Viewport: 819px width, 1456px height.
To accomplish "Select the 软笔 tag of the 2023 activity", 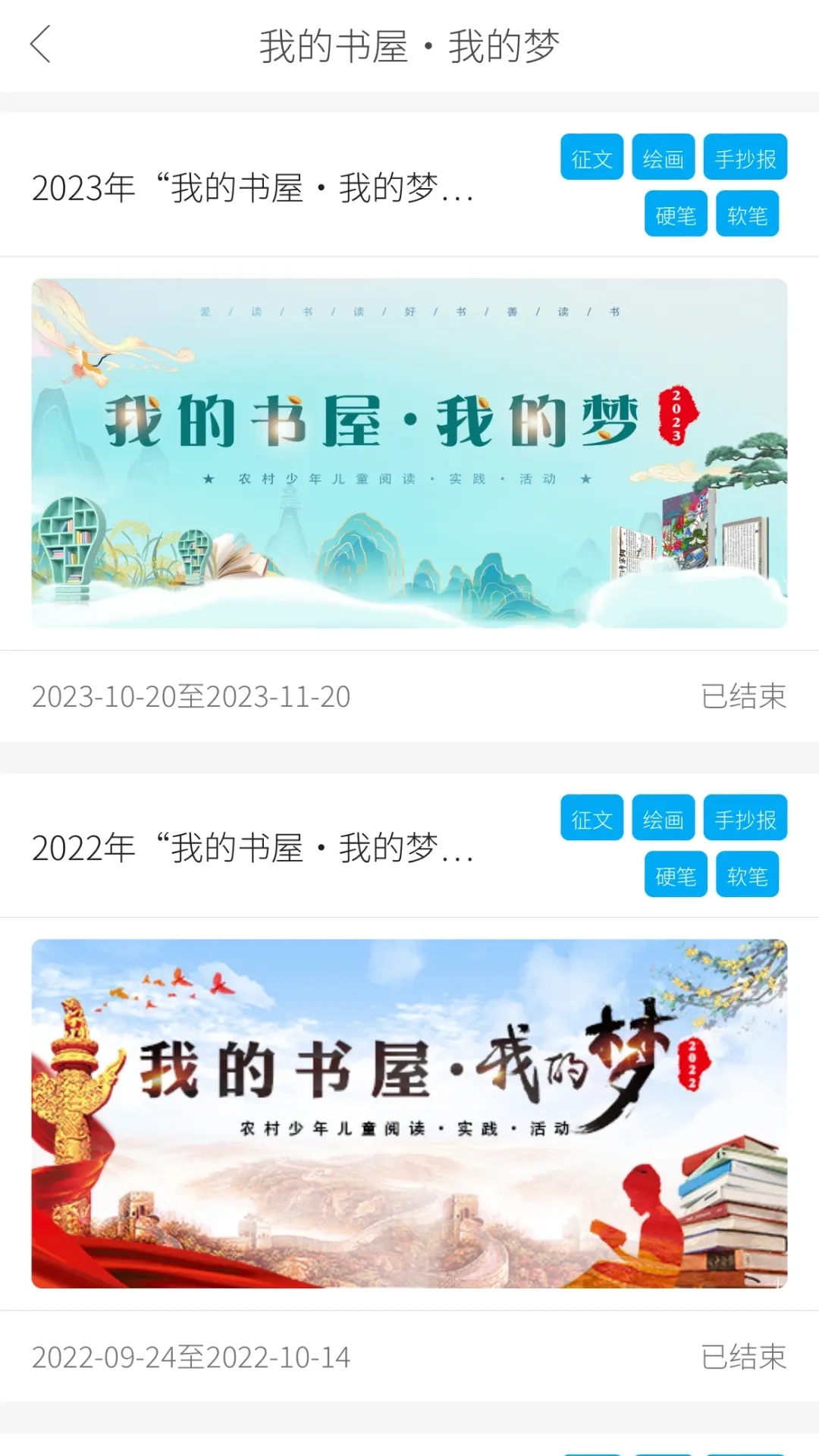I will click(x=747, y=215).
